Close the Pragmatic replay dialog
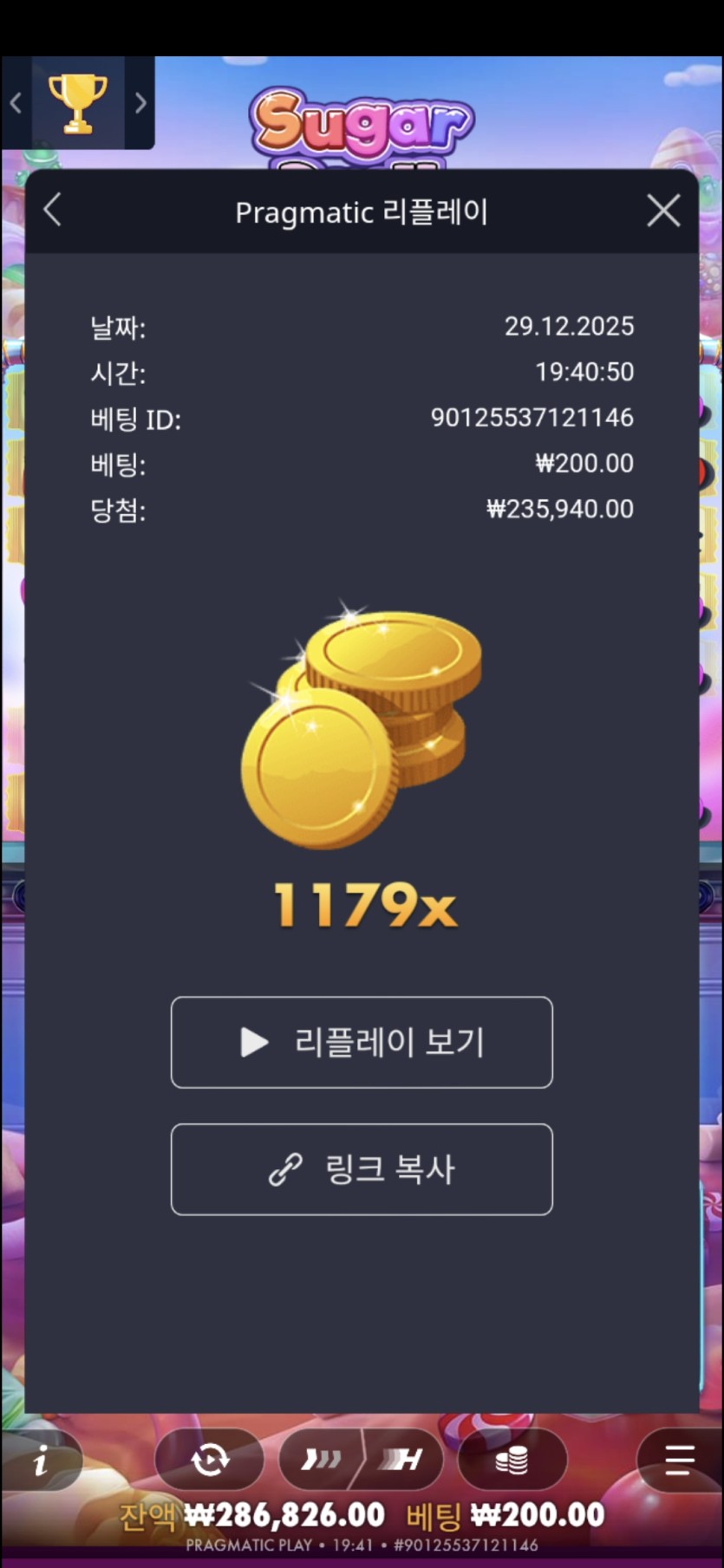 [663, 211]
